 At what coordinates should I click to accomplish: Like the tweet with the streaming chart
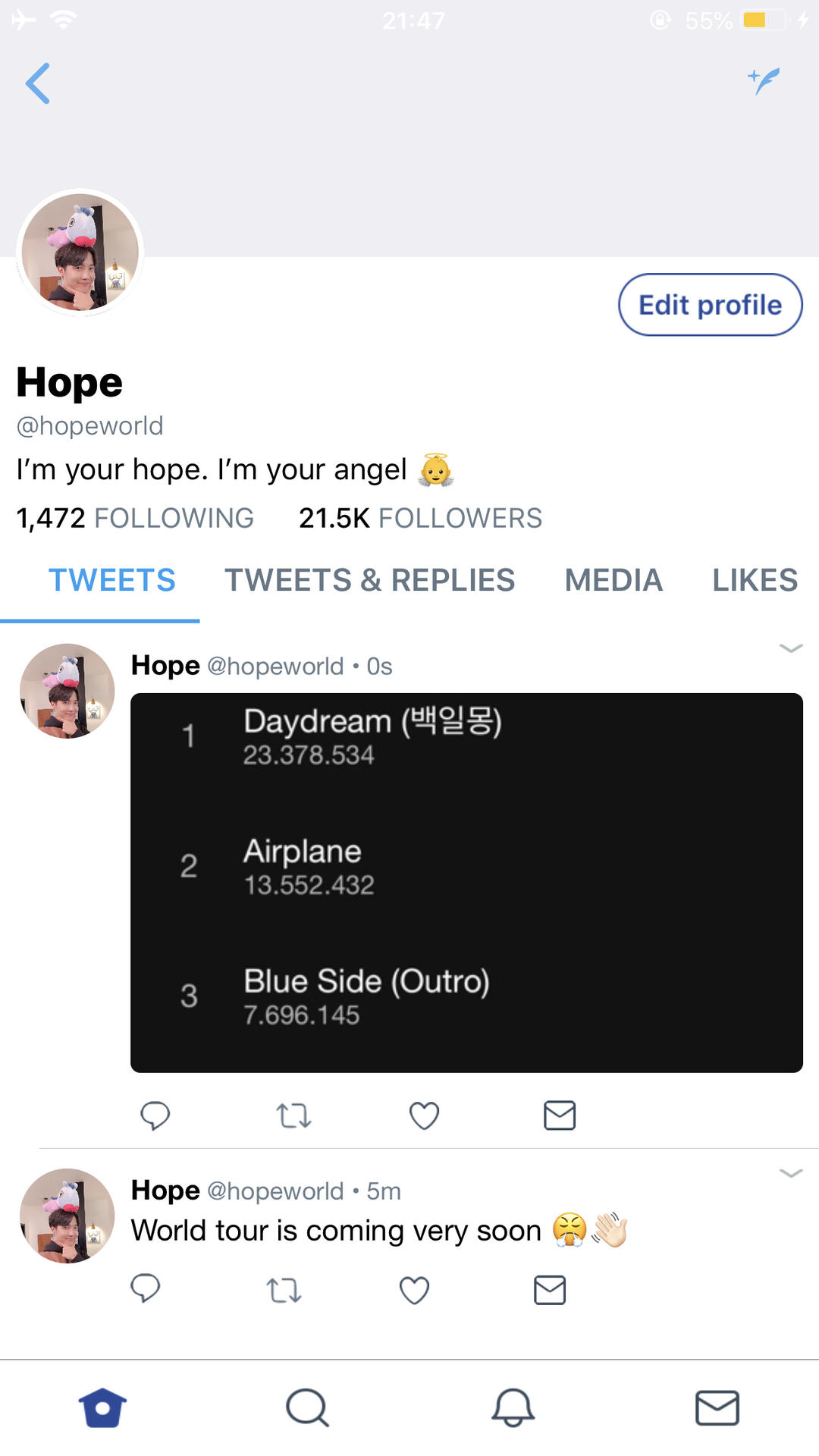point(424,1116)
